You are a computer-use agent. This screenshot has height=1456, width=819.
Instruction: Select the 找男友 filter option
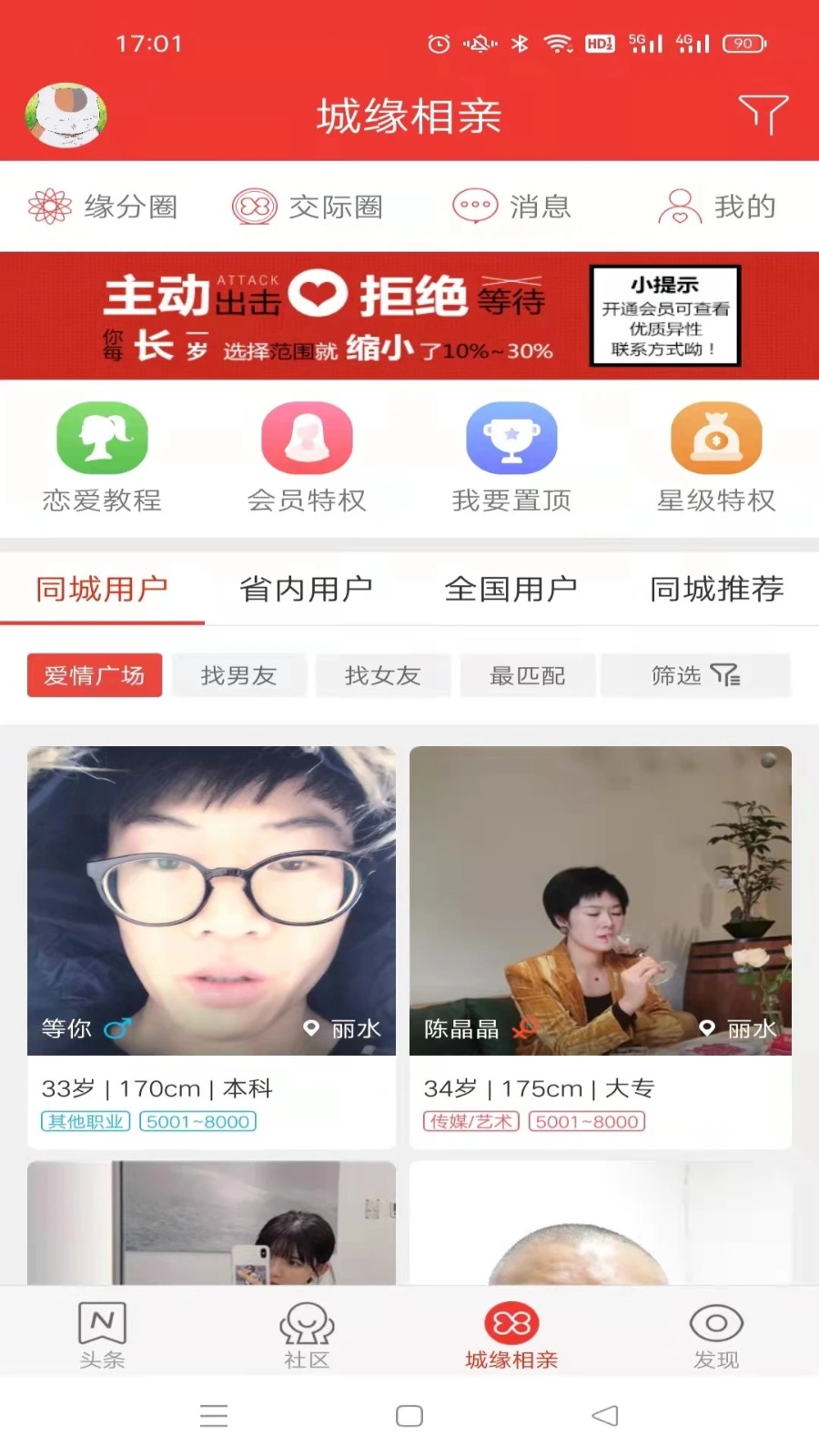click(238, 675)
